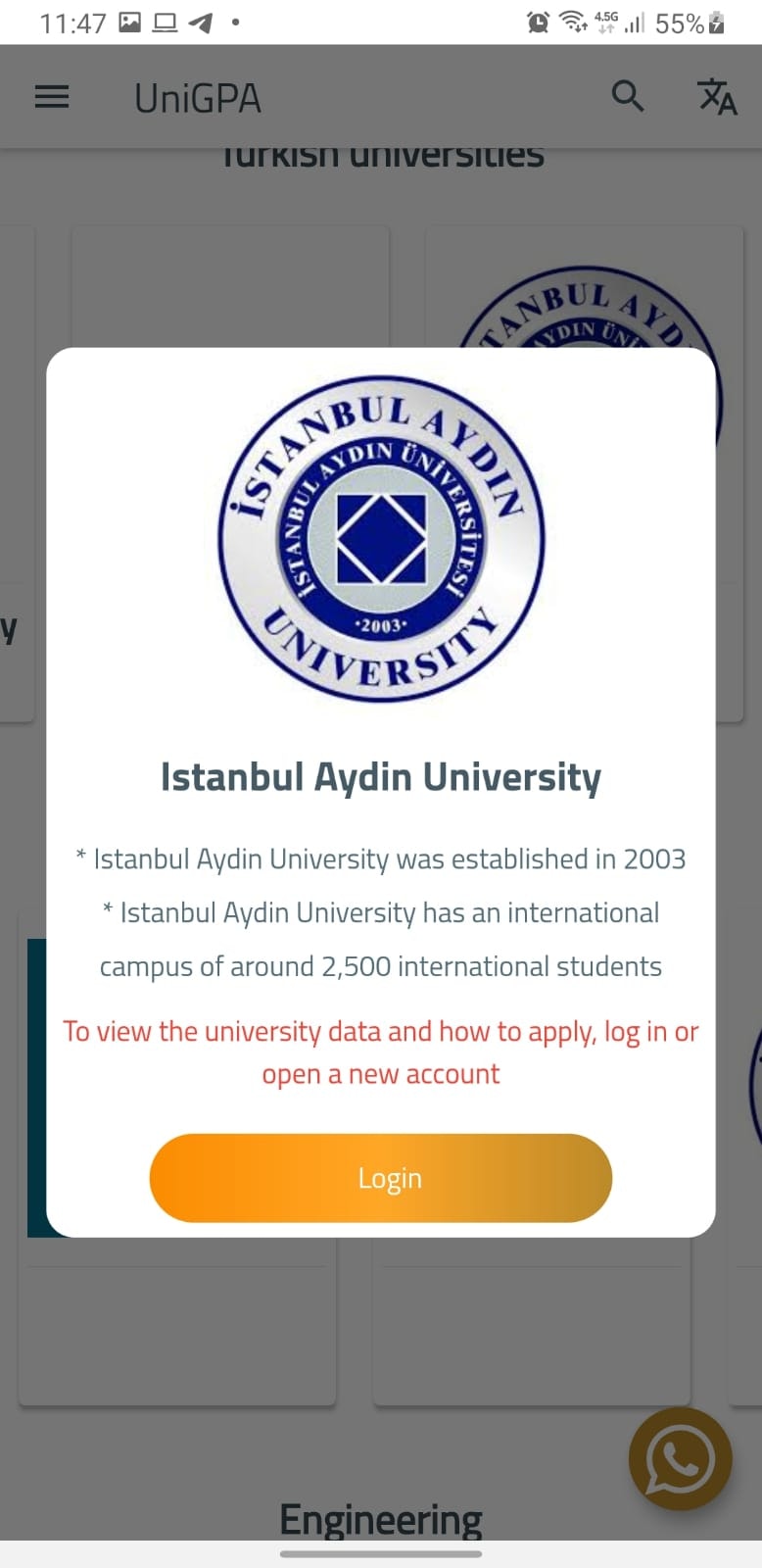Open the WhatsApp chat floating button
Screen dimensions: 762x1568
tap(680, 1458)
